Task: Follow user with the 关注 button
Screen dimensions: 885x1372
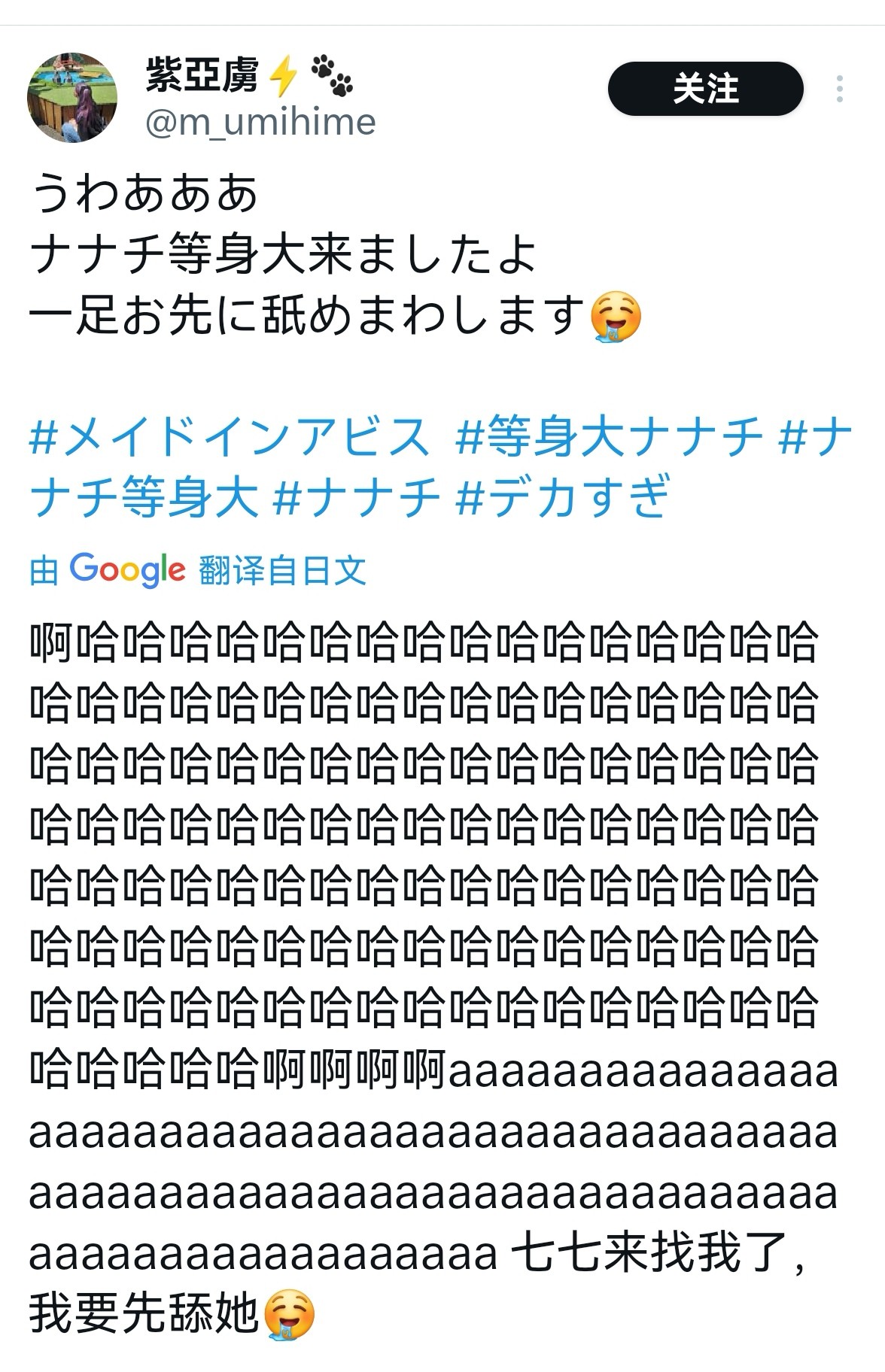Action: click(705, 89)
